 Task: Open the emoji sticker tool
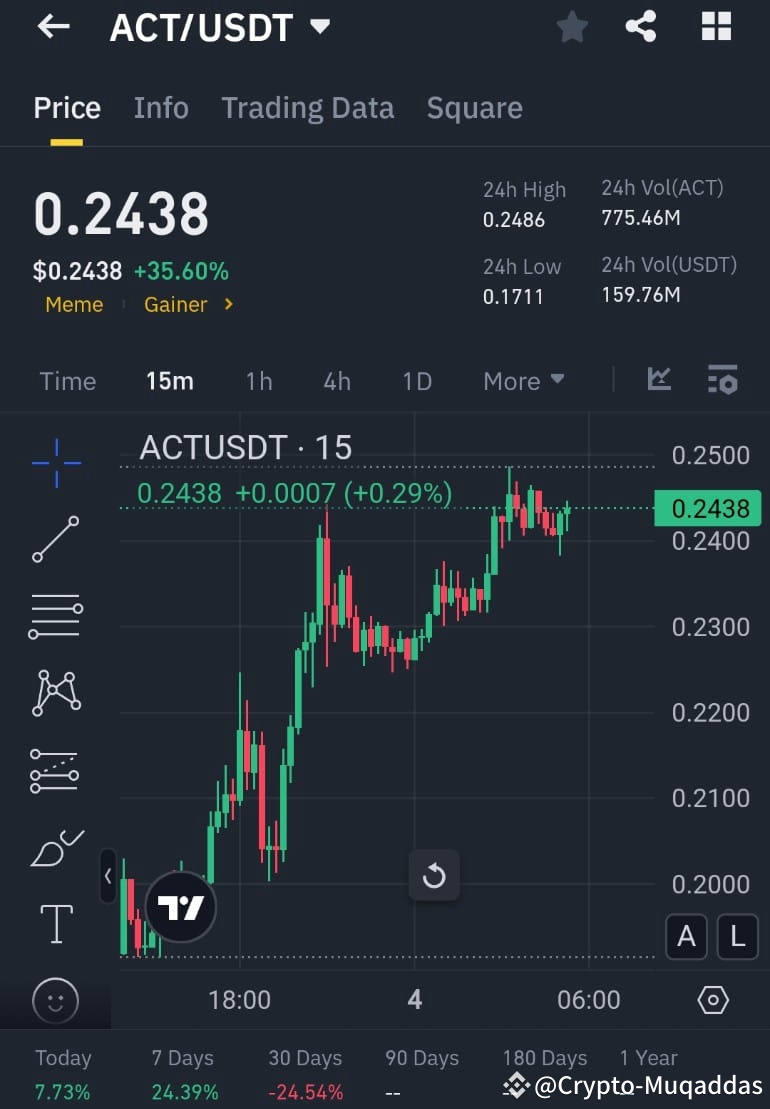[x=55, y=1001]
